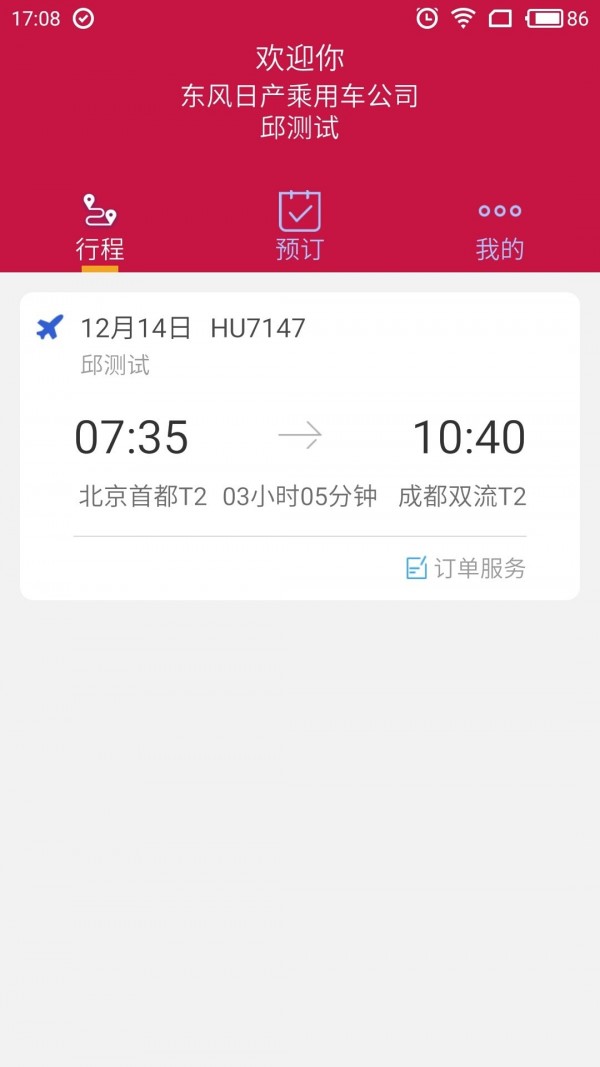
Task: Open the 我的 tab
Action: click(x=499, y=228)
